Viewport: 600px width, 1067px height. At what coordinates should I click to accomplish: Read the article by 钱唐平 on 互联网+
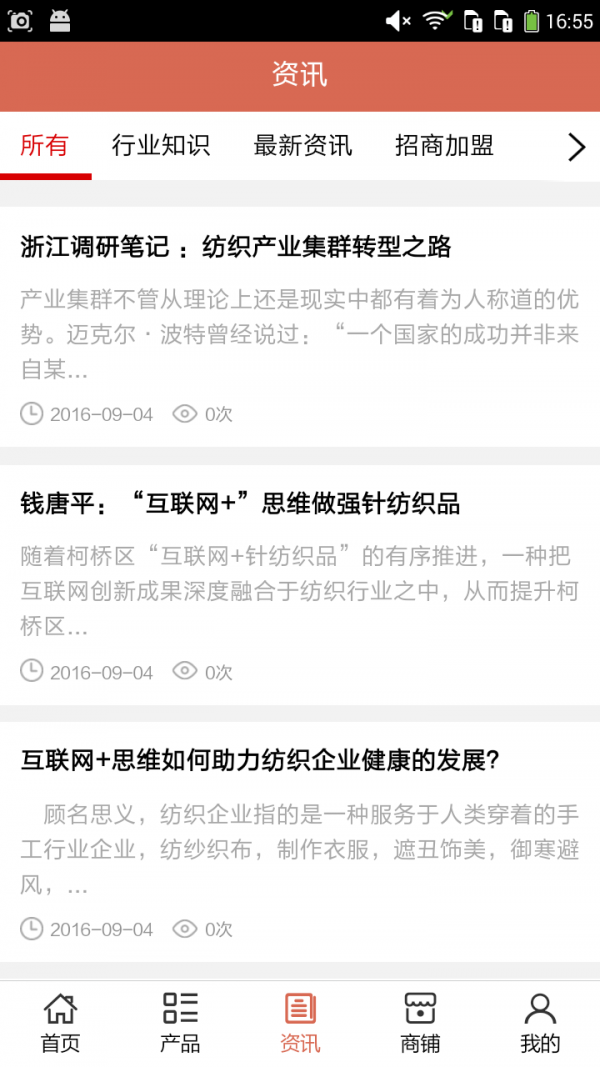(x=240, y=504)
